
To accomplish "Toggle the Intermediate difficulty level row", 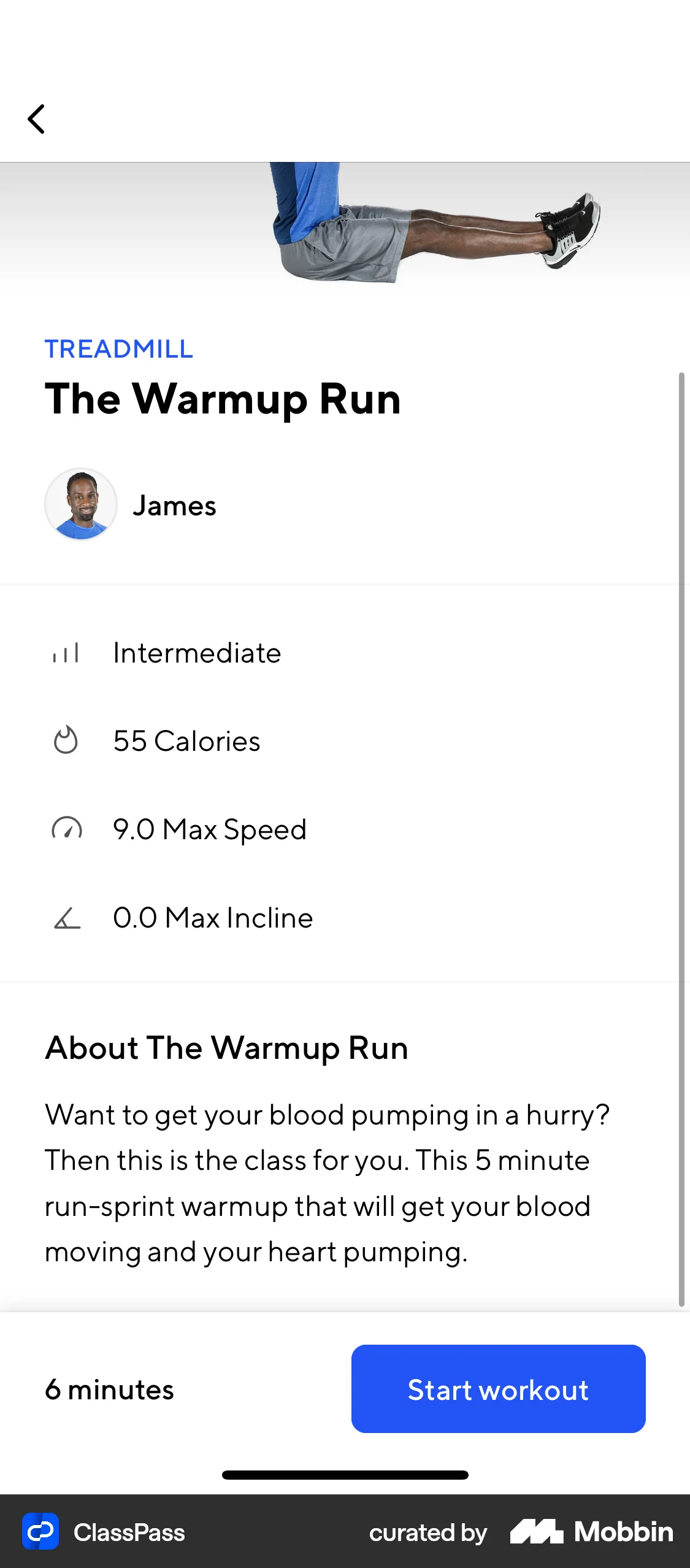I will coord(196,652).
